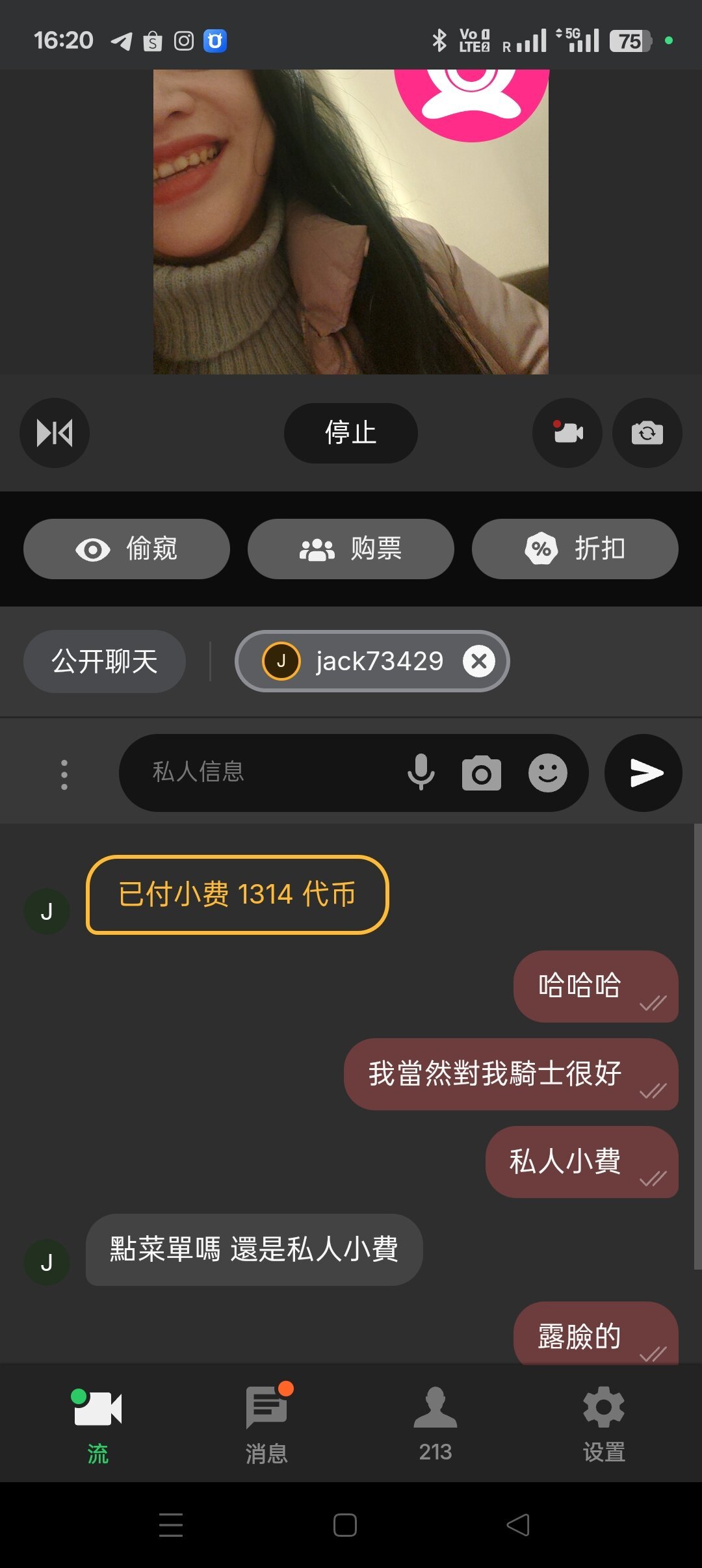
Task: Tap the record video icon
Action: 567,433
